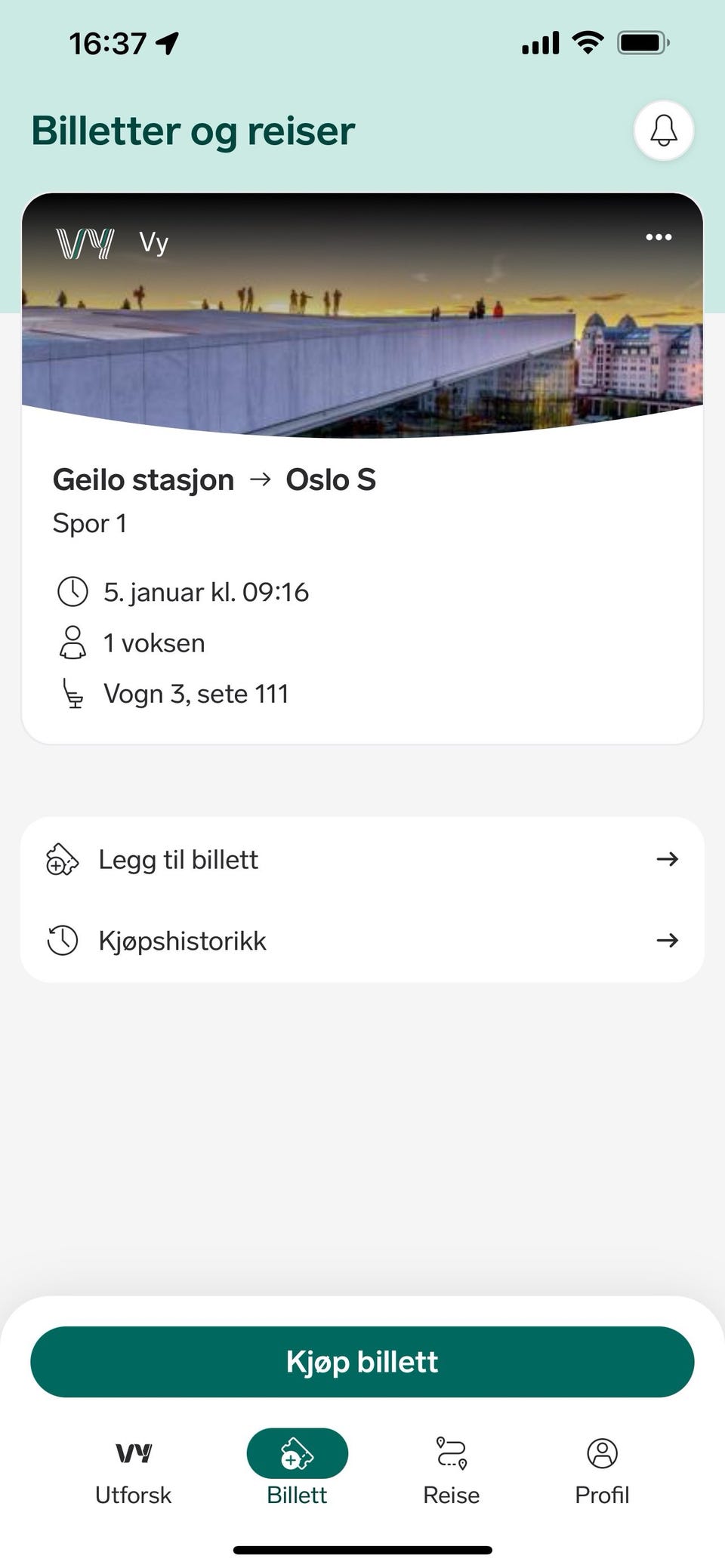Screen dimensions: 725x1568
Task: Tap the Geilo stasjon to Oslo S ticket
Action: 361,528
